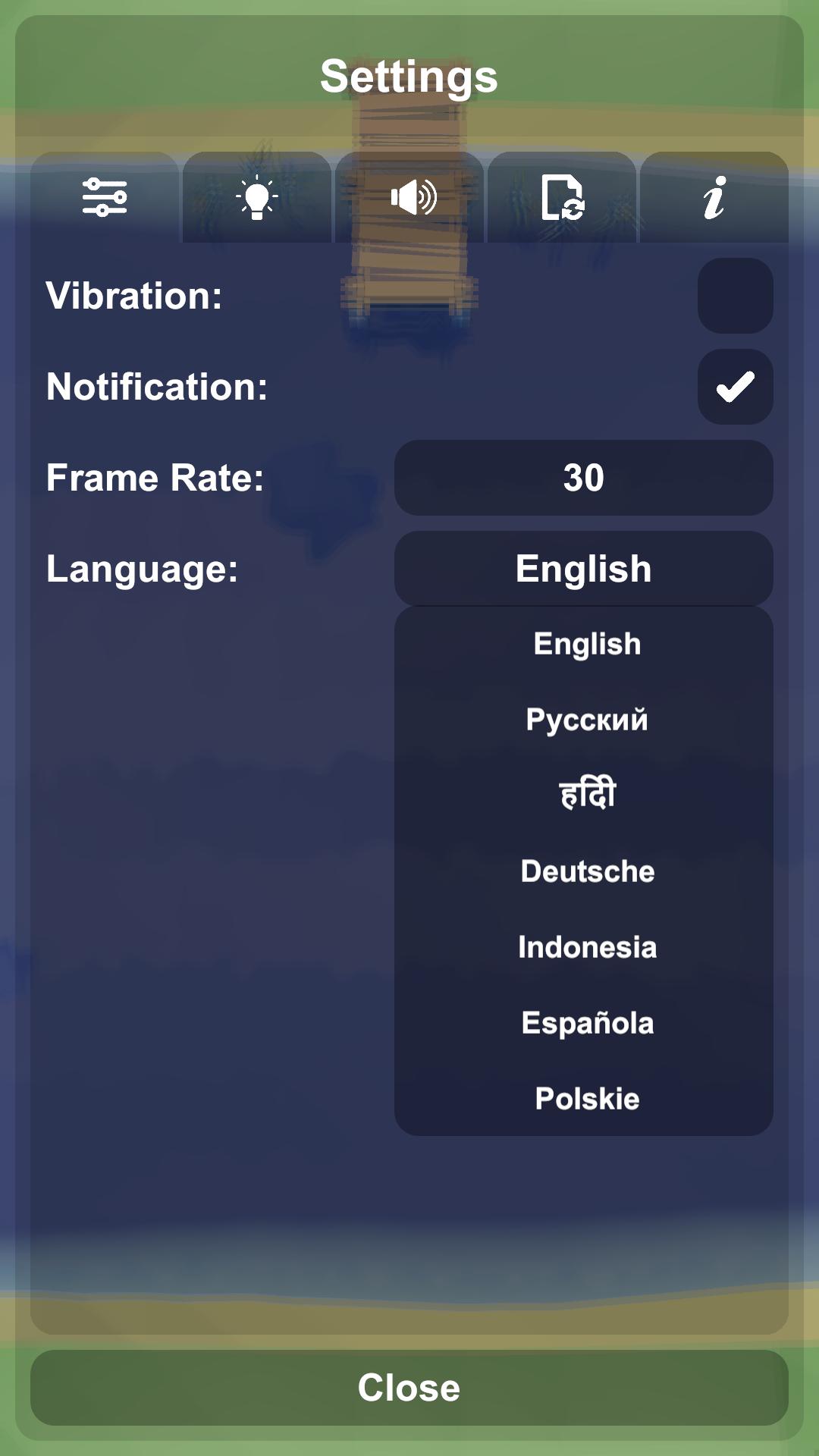Enable the Vibration checkbox

[x=736, y=296]
